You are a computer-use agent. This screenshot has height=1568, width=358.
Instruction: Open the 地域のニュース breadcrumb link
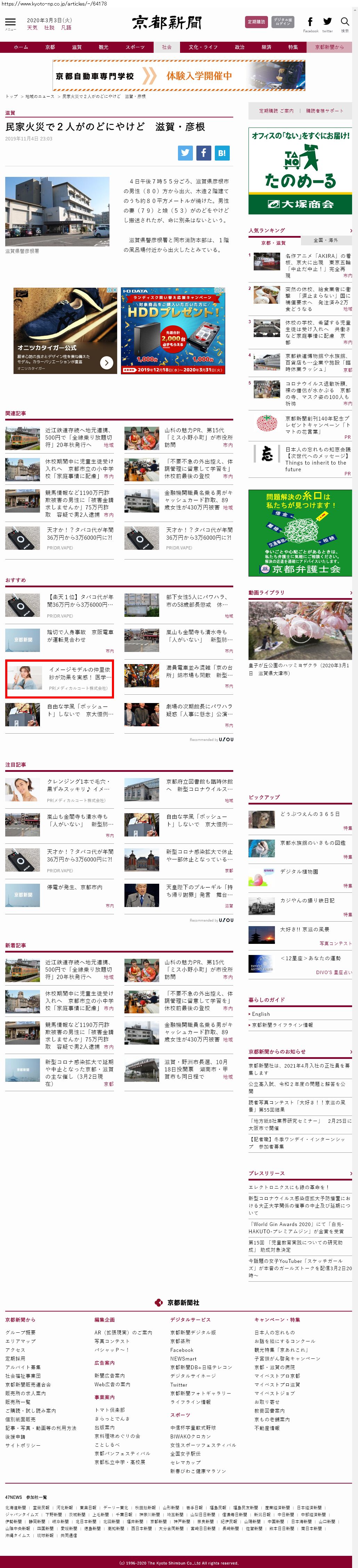coord(40,96)
